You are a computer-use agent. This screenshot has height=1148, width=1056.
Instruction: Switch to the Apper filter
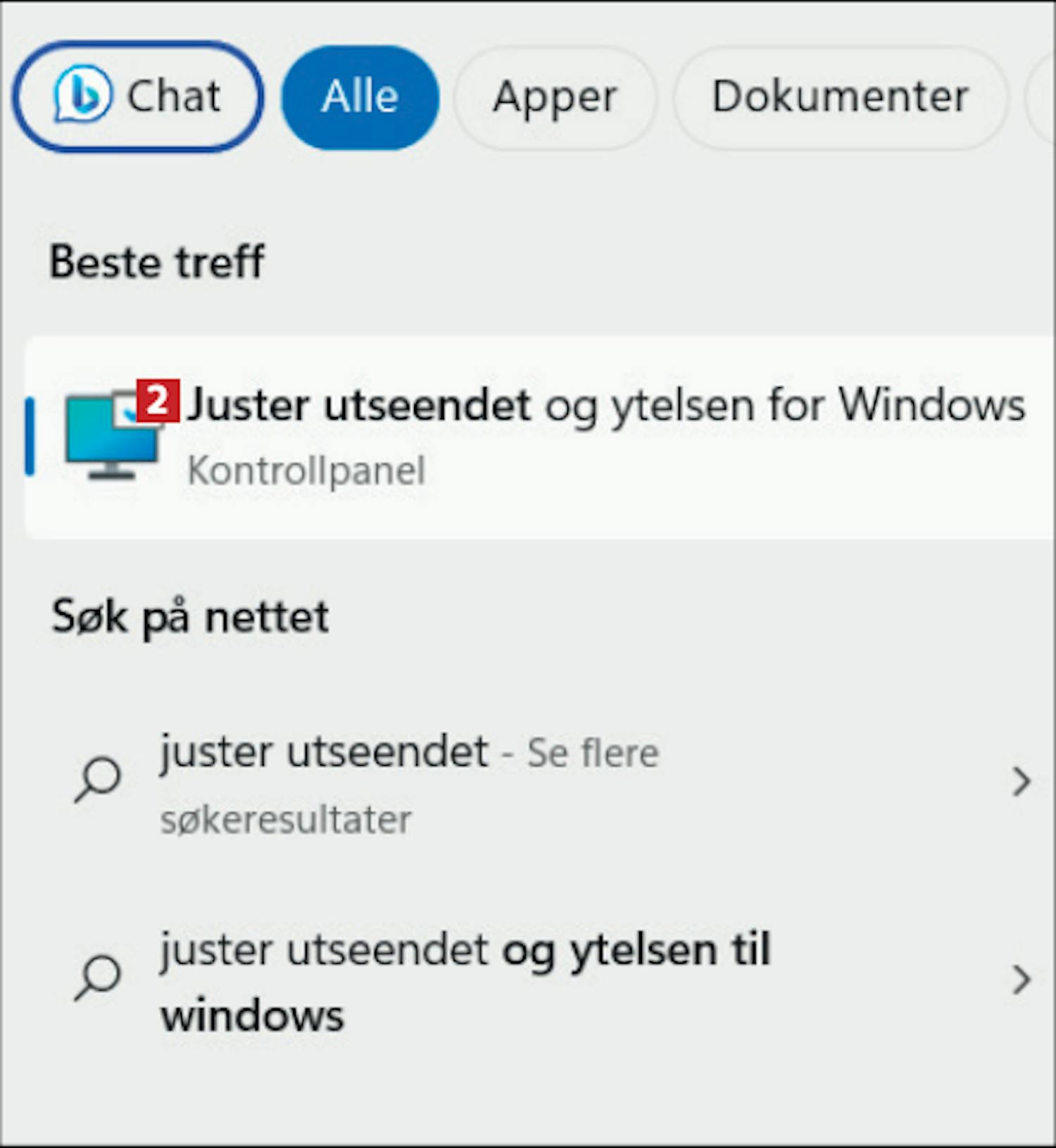coord(555,96)
